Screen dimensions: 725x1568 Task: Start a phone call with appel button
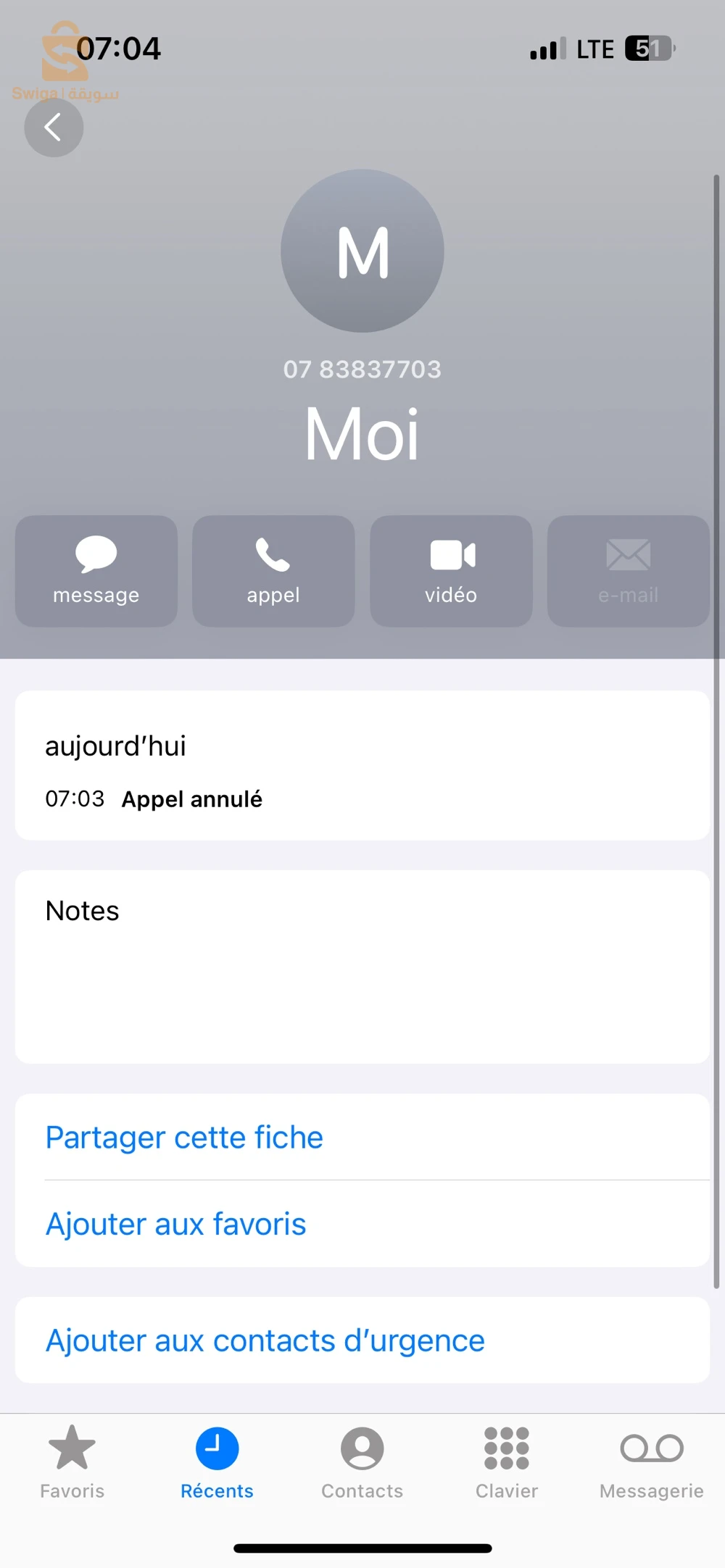coord(273,571)
